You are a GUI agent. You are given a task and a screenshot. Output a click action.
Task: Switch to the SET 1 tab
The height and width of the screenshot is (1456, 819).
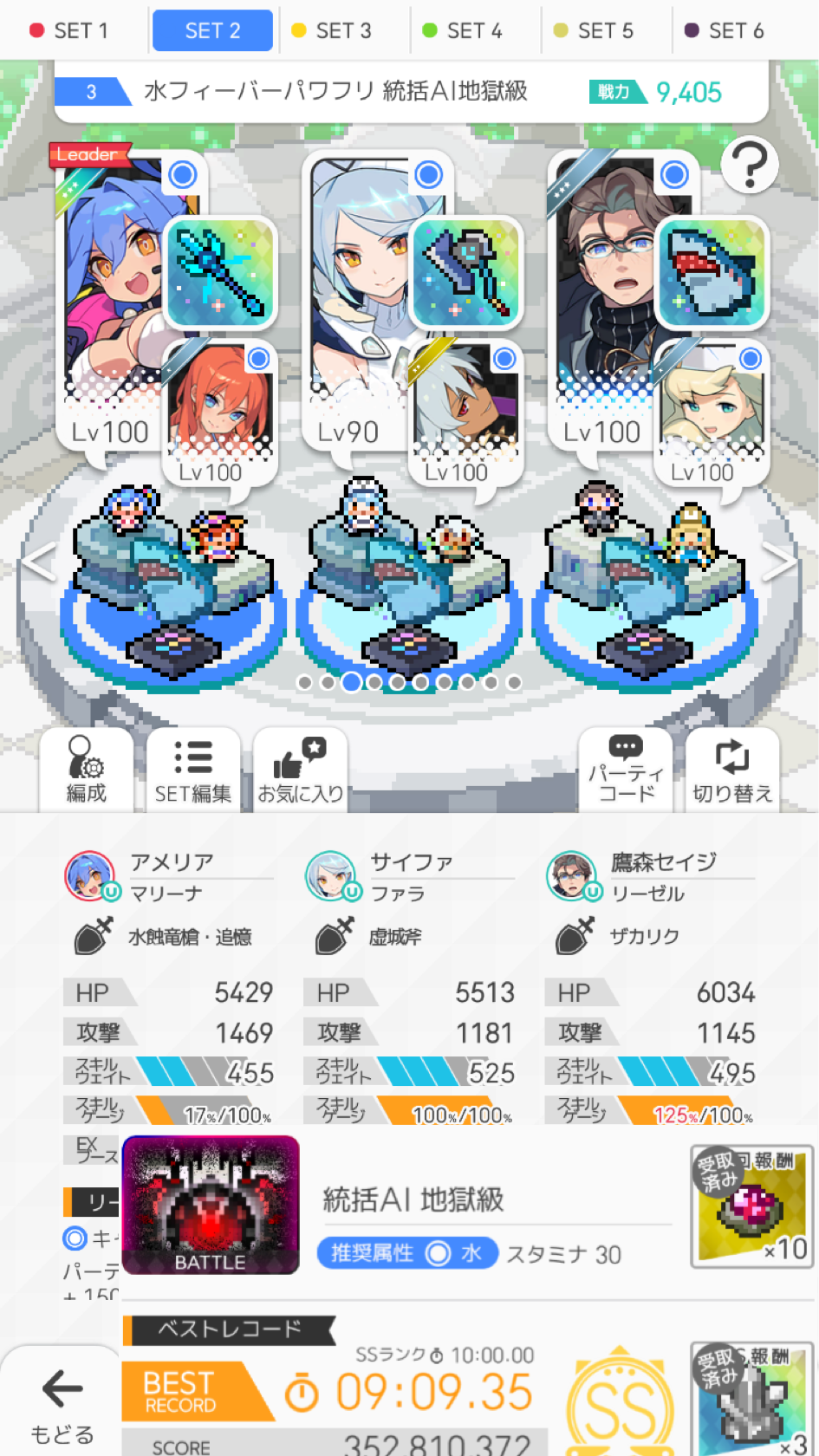click(x=69, y=31)
